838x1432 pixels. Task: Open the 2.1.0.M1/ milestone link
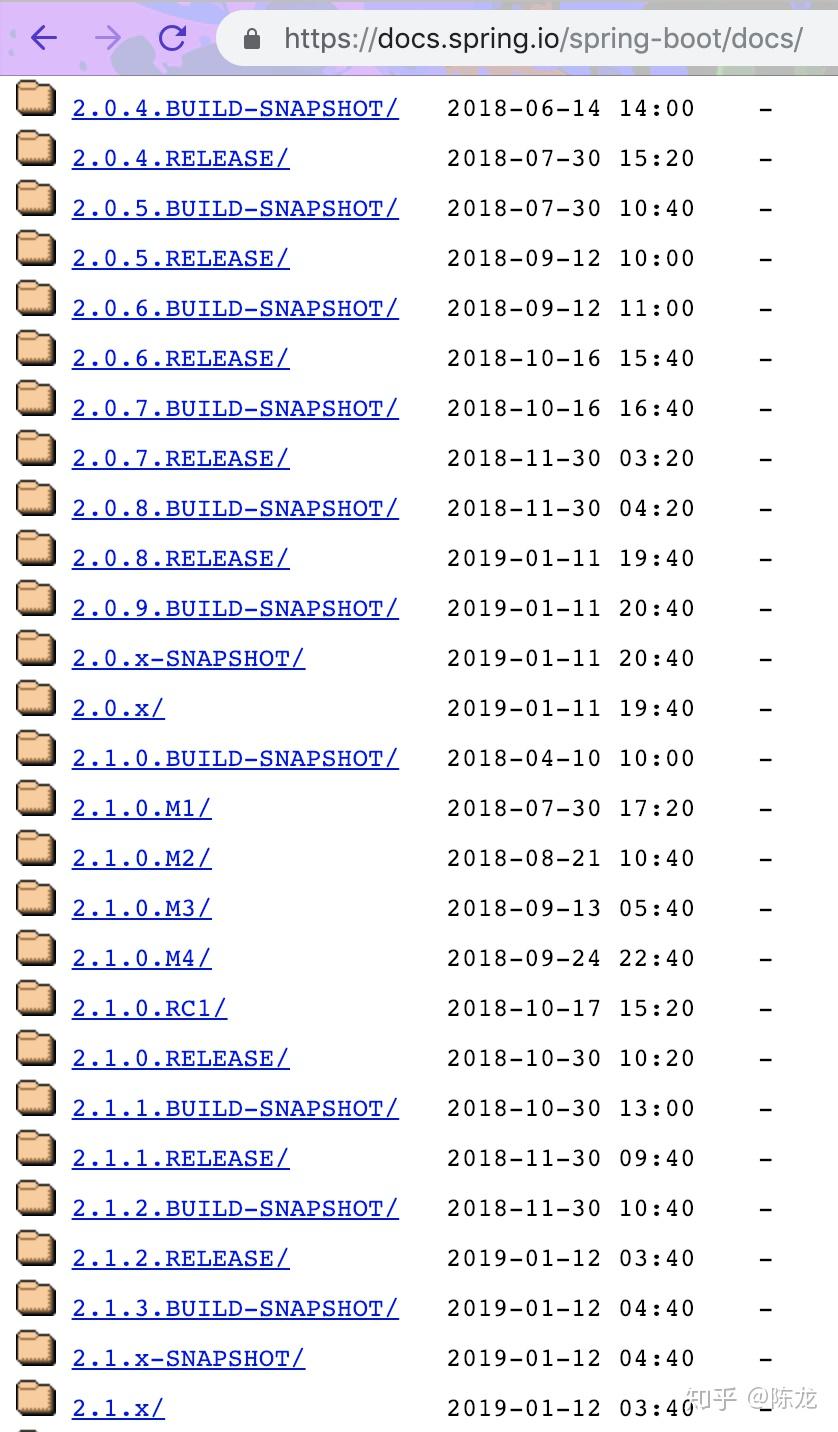pos(141,808)
